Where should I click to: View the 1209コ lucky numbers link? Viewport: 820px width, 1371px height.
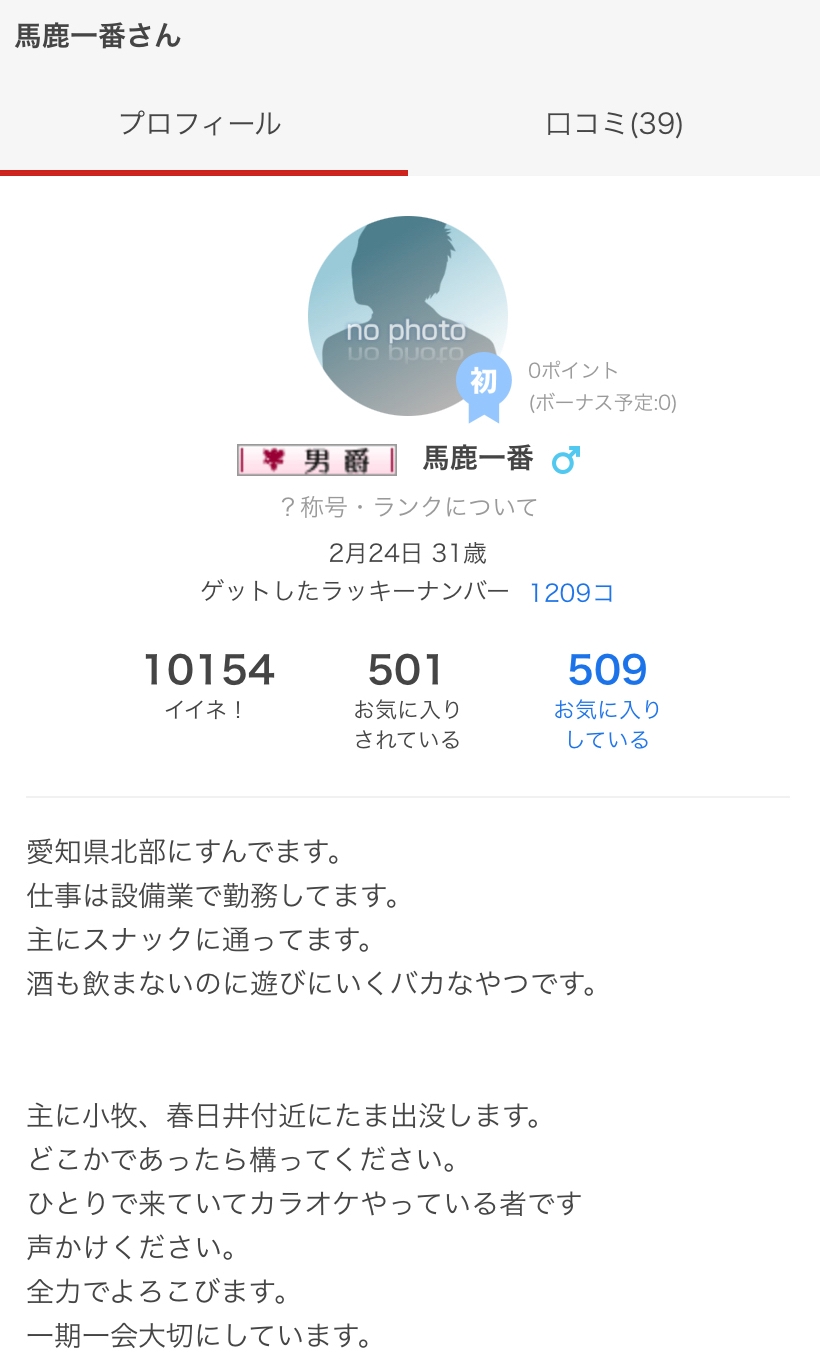point(572,593)
